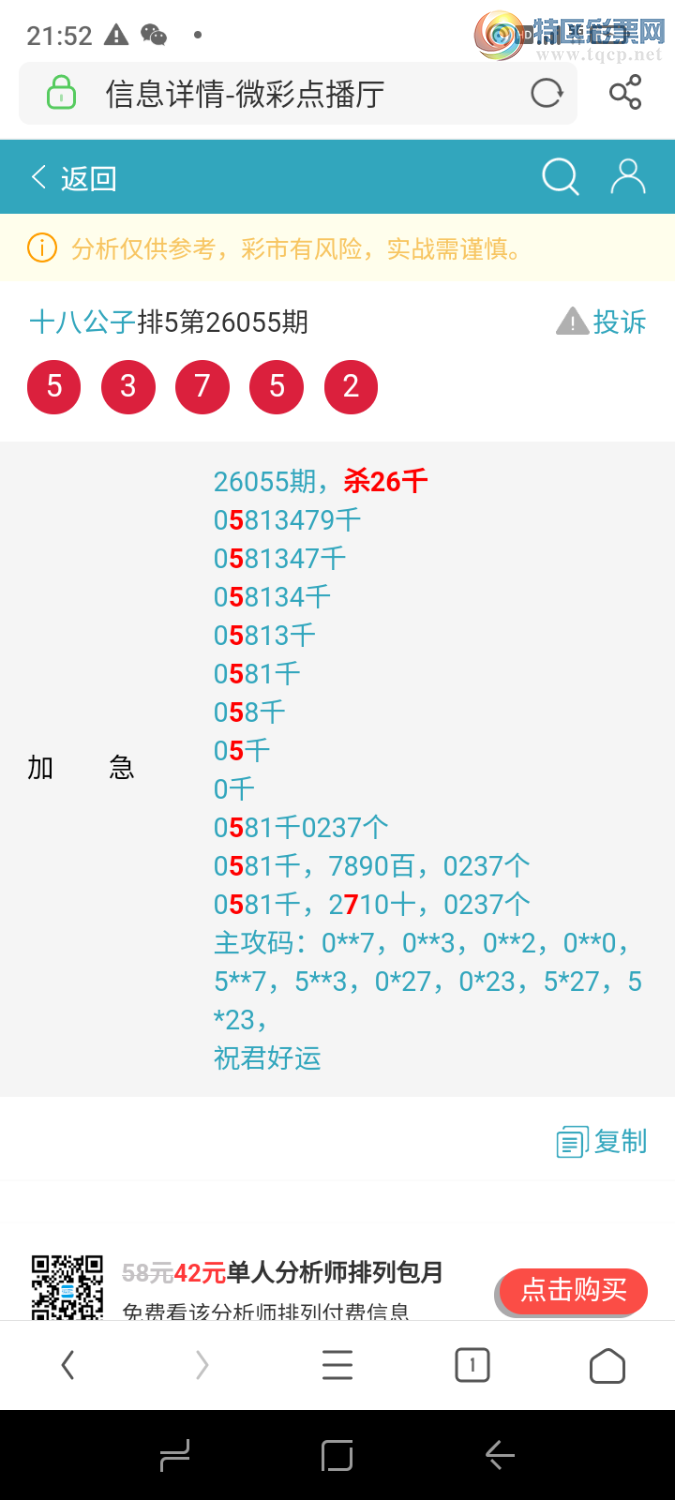Open the browser tabs switcher
This screenshot has width=675, height=1500.
pyautogui.click(x=472, y=1365)
